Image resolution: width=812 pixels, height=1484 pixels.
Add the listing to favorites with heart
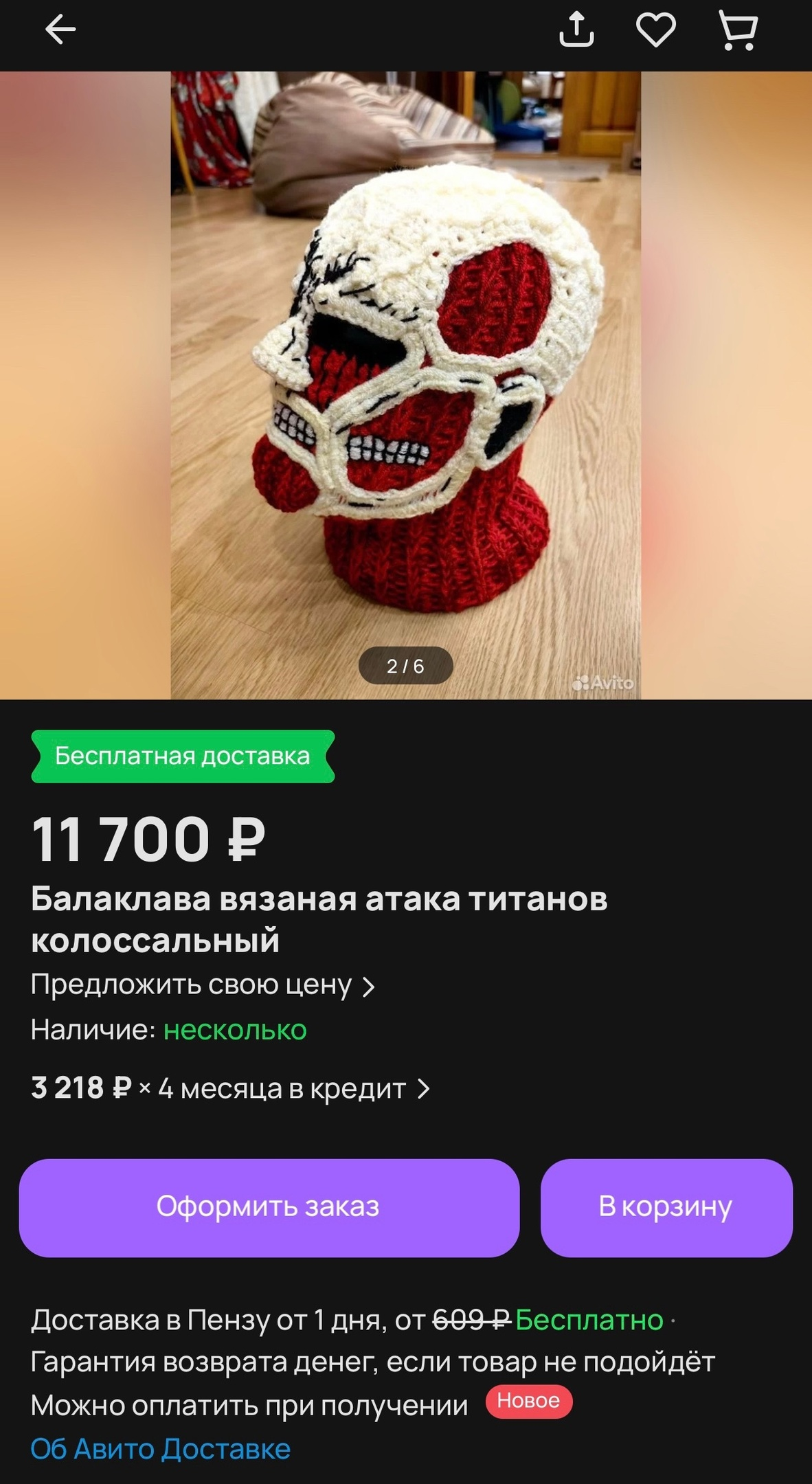[x=656, y=30]
